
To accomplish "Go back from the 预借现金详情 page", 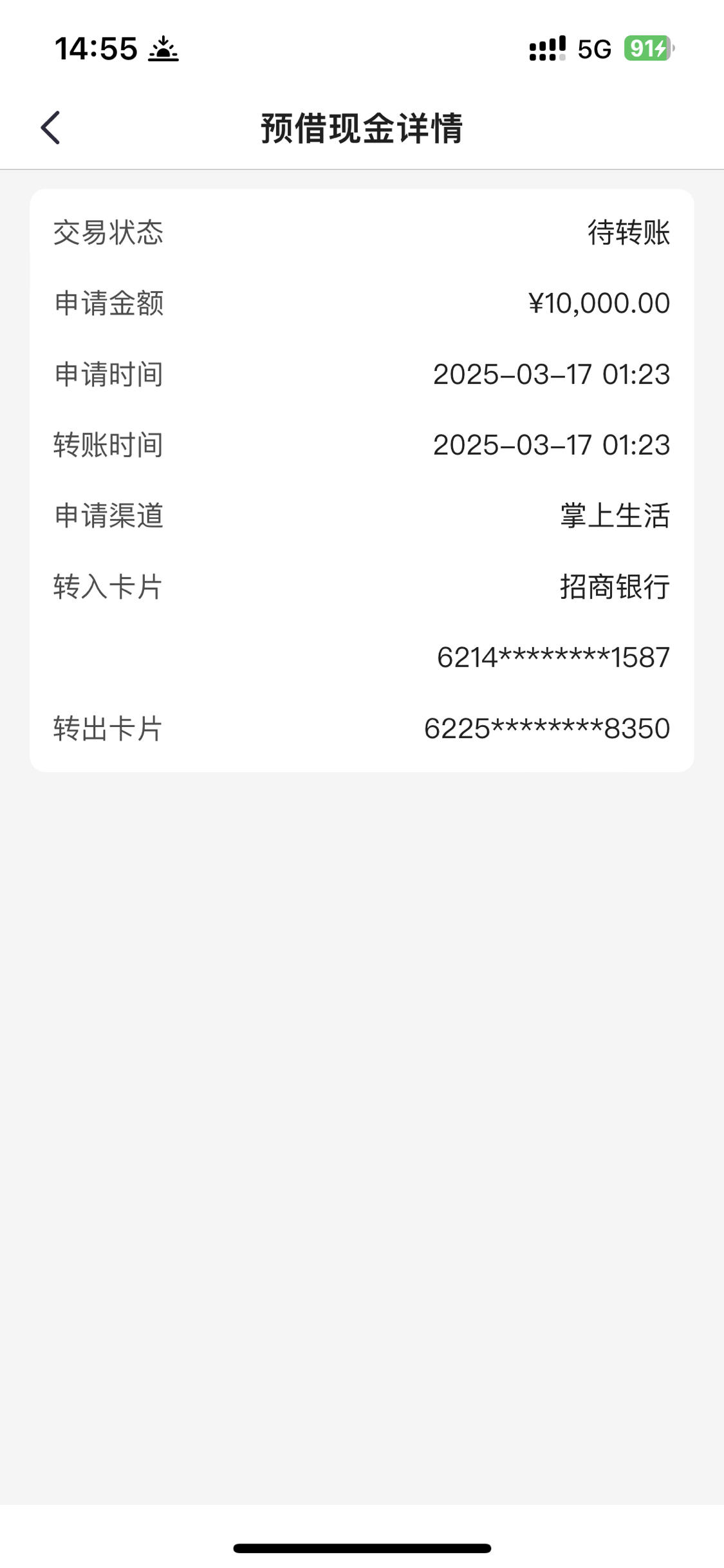I will [x=50, y=128].
